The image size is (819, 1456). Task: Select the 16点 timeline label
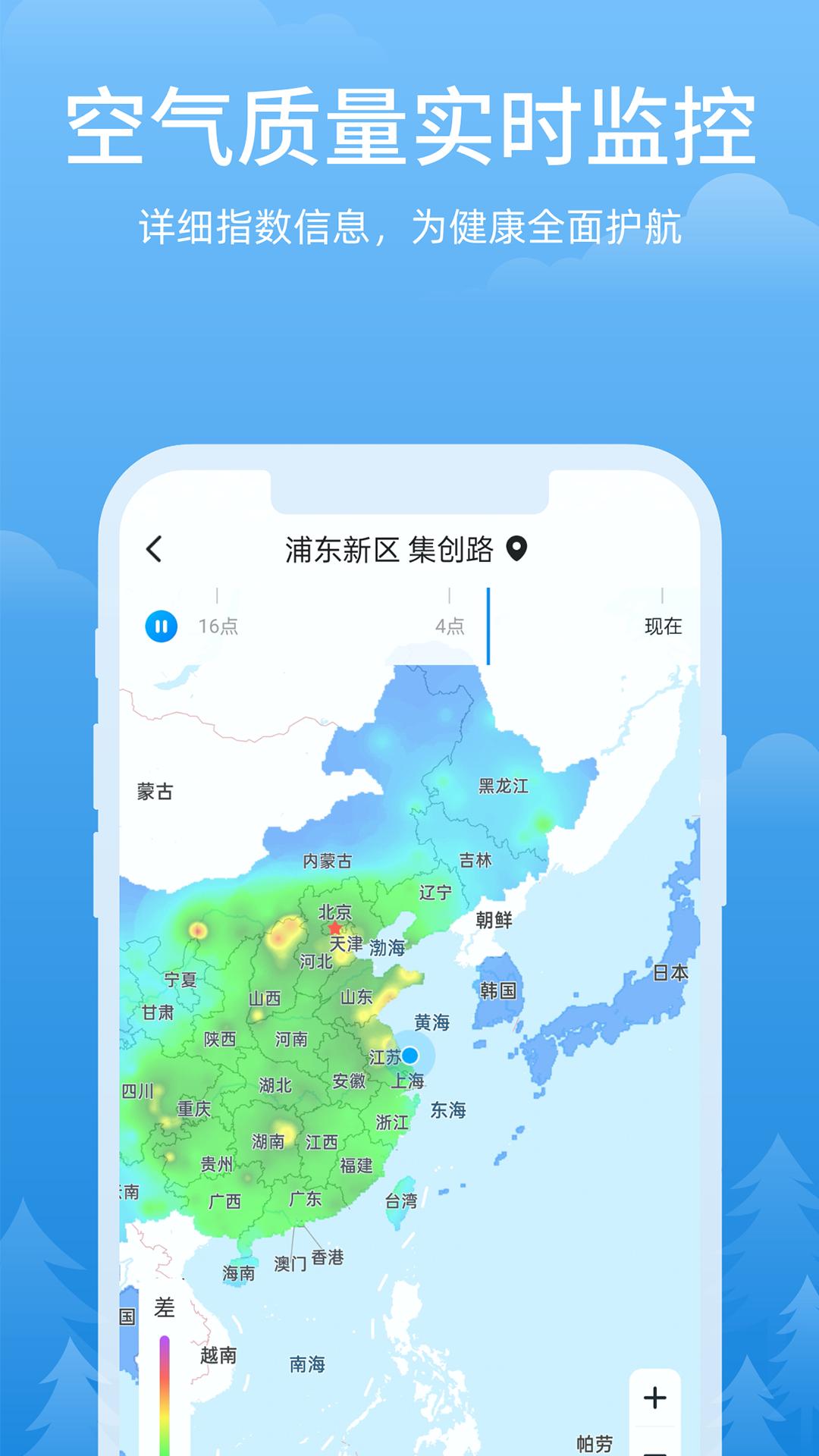click(x=217, y=624)
